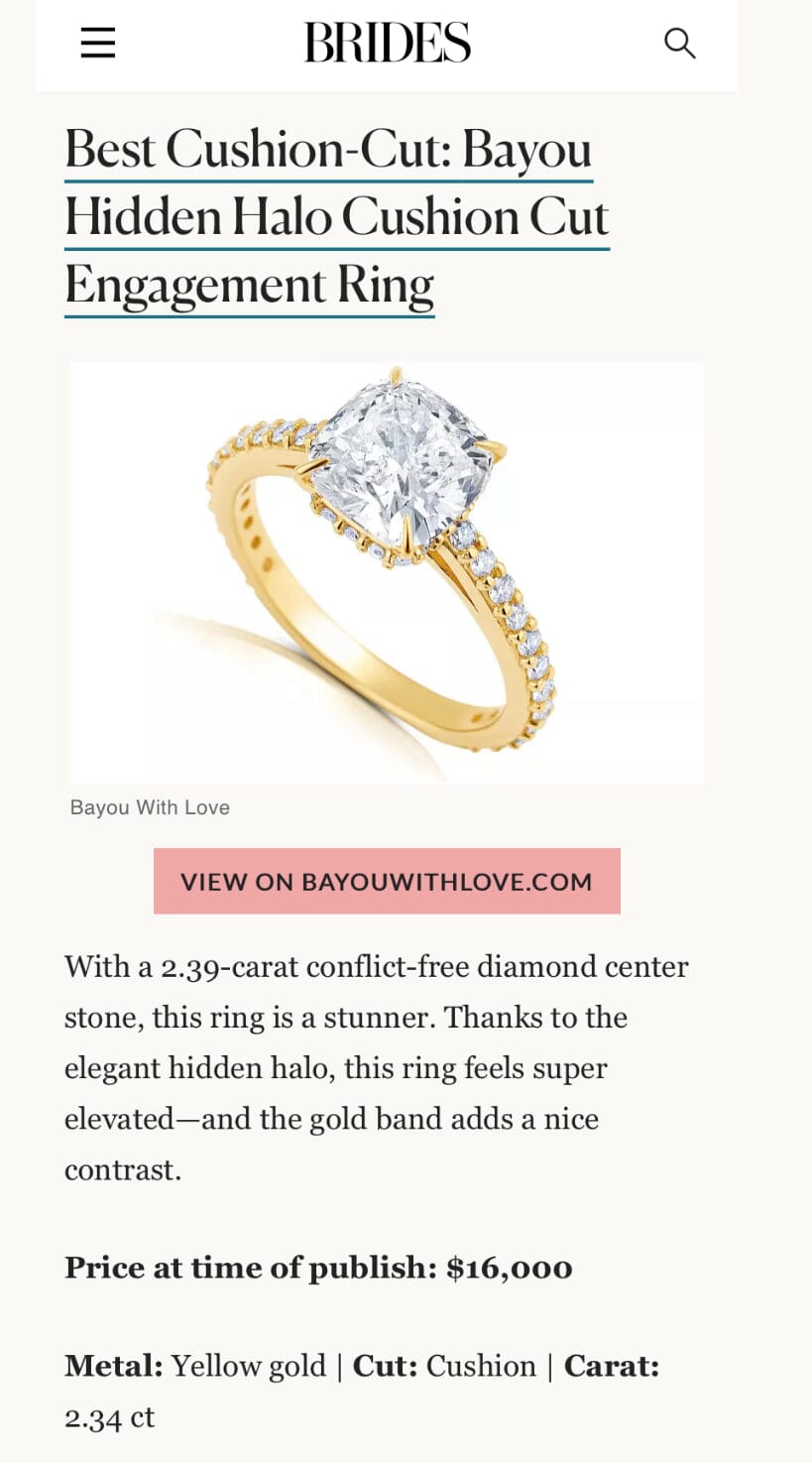
Task: Open the search icon
Action: [679, 43]
